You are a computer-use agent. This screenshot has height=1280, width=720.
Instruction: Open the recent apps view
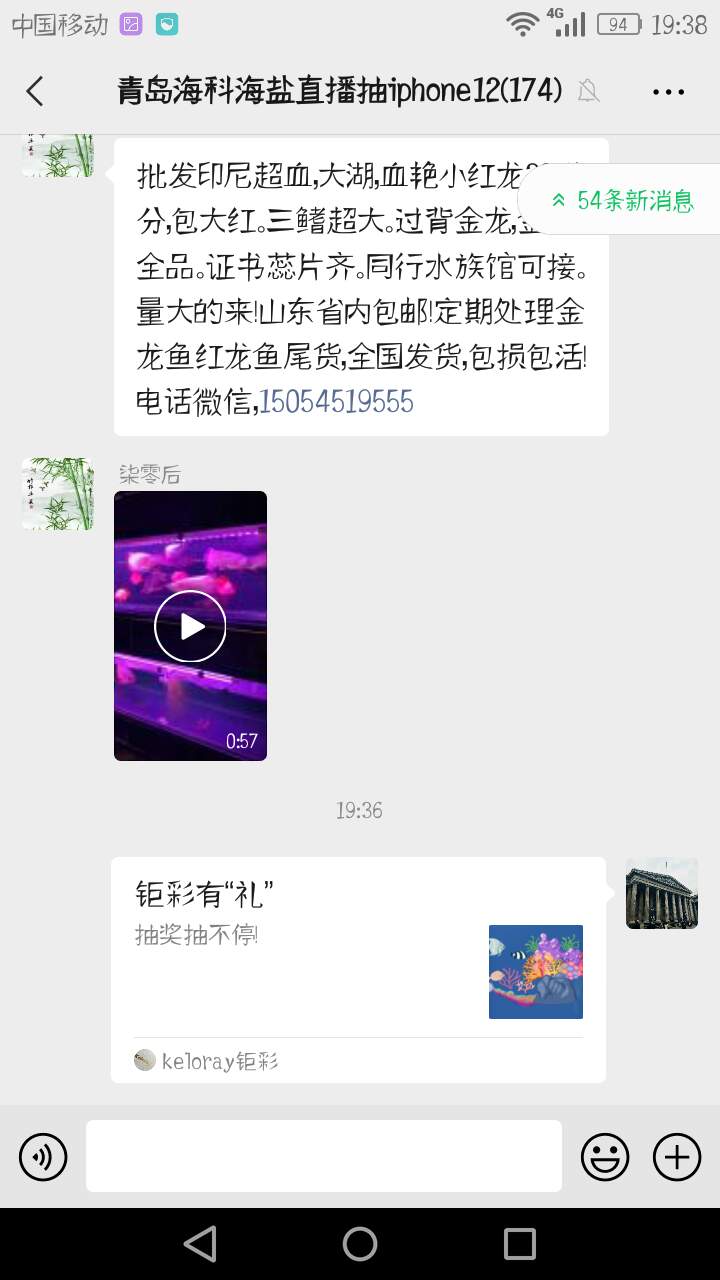[520, 1244]
